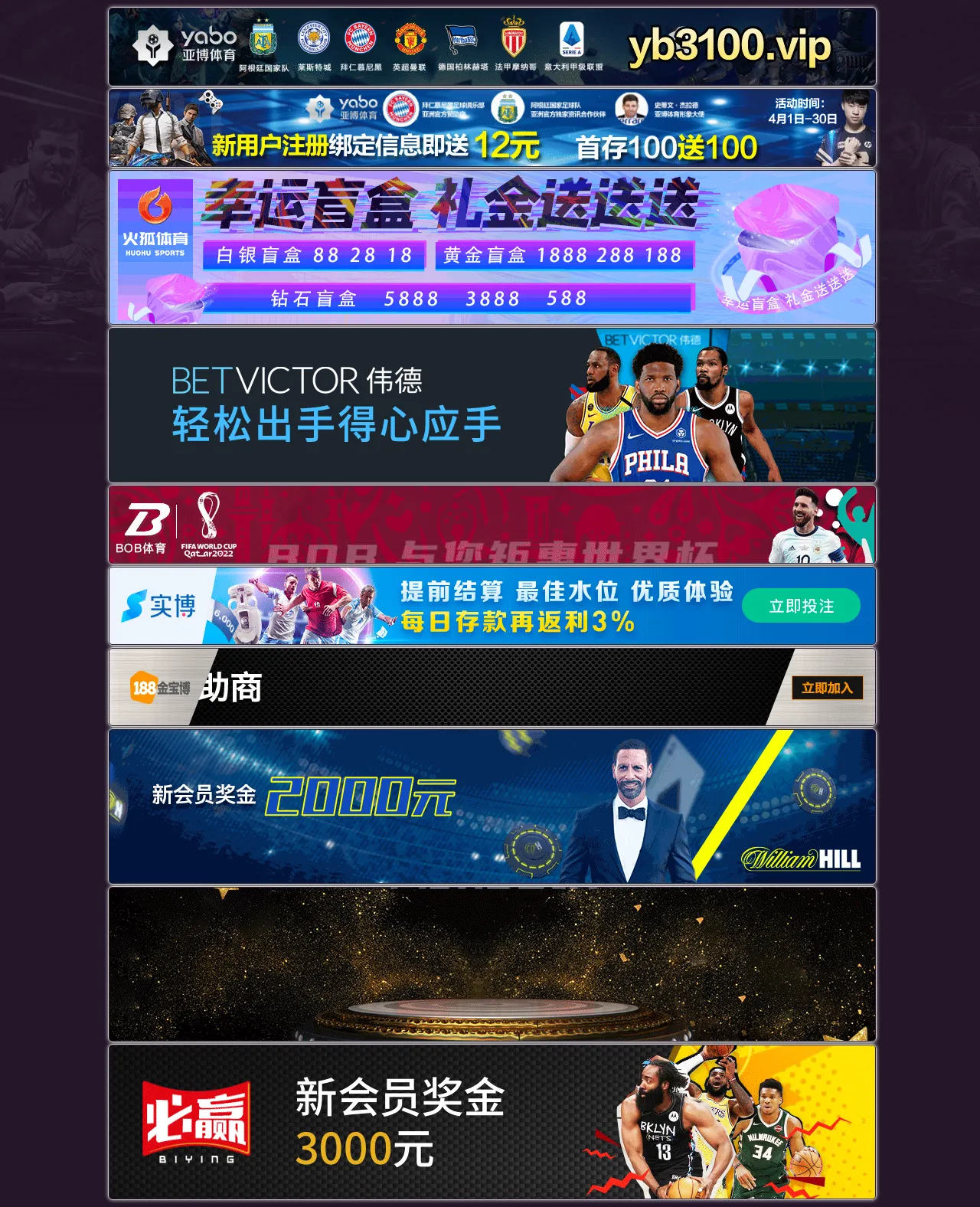The height and width of the screenshot is (1207, 980).
Task: Tap the black and gold stage banner
Action: (x=492, y=964)
